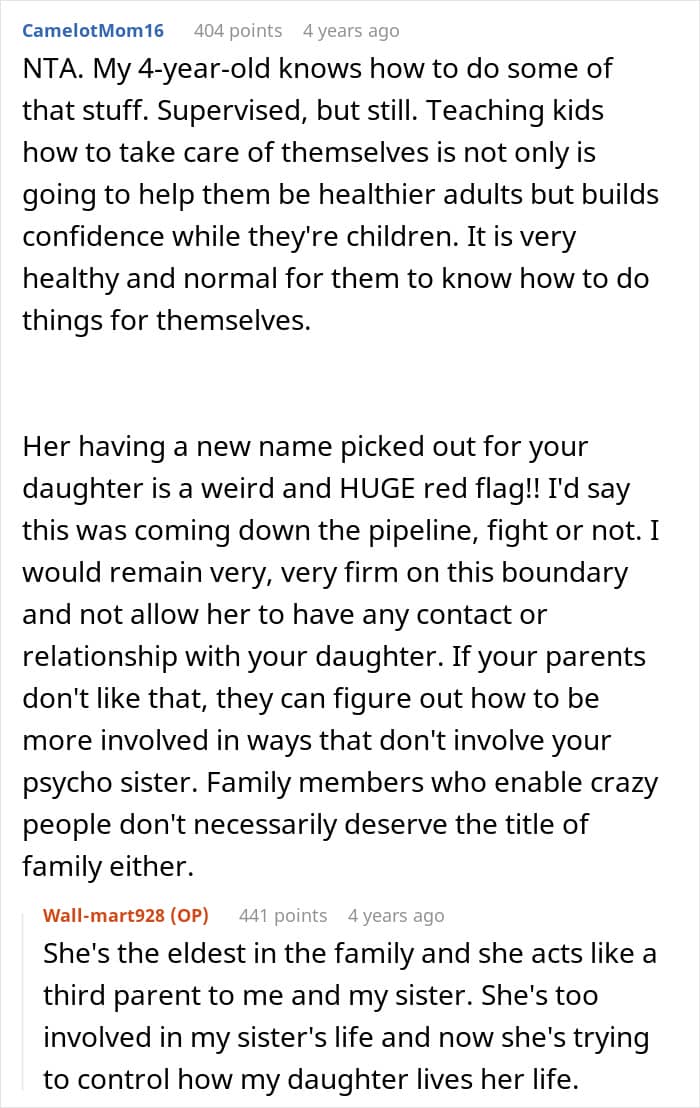
Task: Open Wall-mart928 (OP) user profile
Action: click(126, 915)
